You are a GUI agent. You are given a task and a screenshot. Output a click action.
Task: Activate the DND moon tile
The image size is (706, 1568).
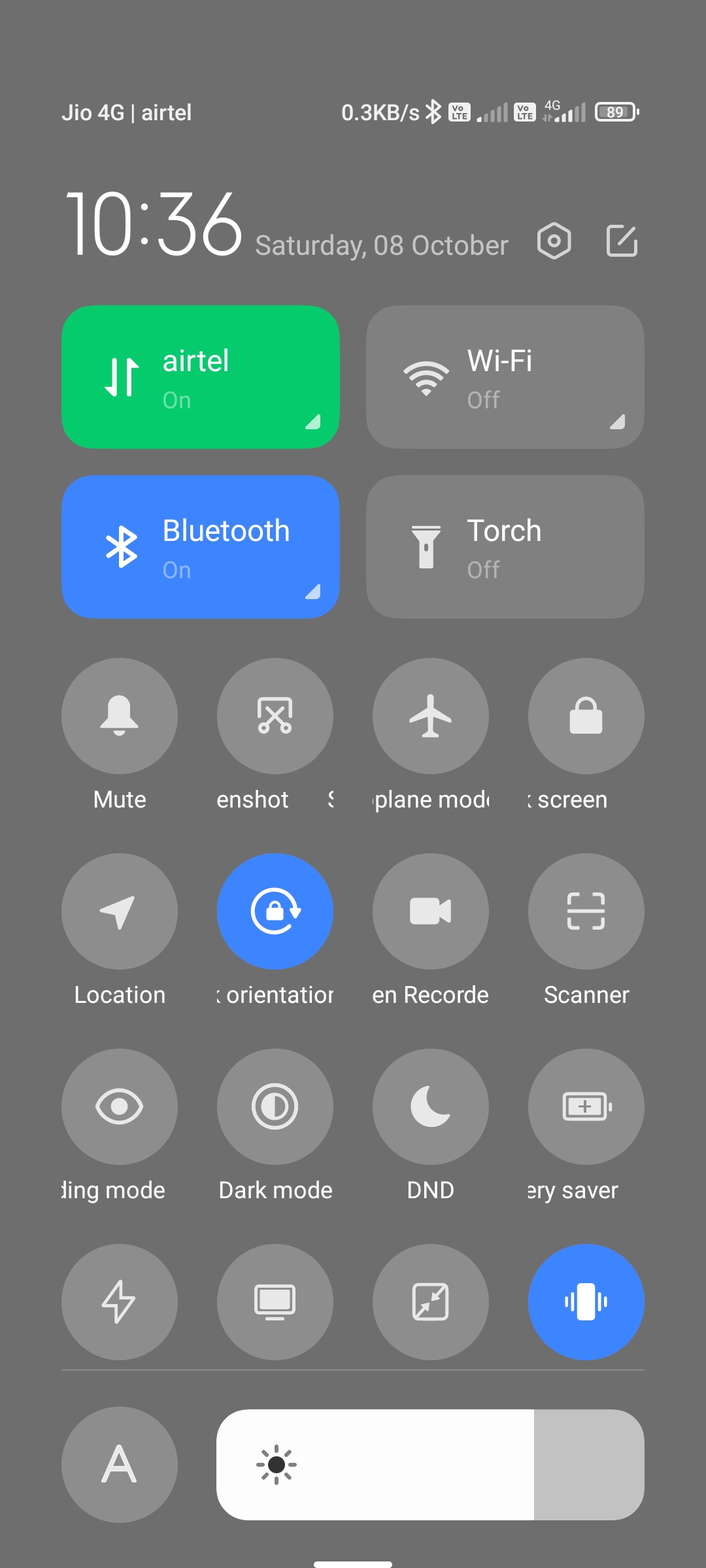(x=431, y=1107)
